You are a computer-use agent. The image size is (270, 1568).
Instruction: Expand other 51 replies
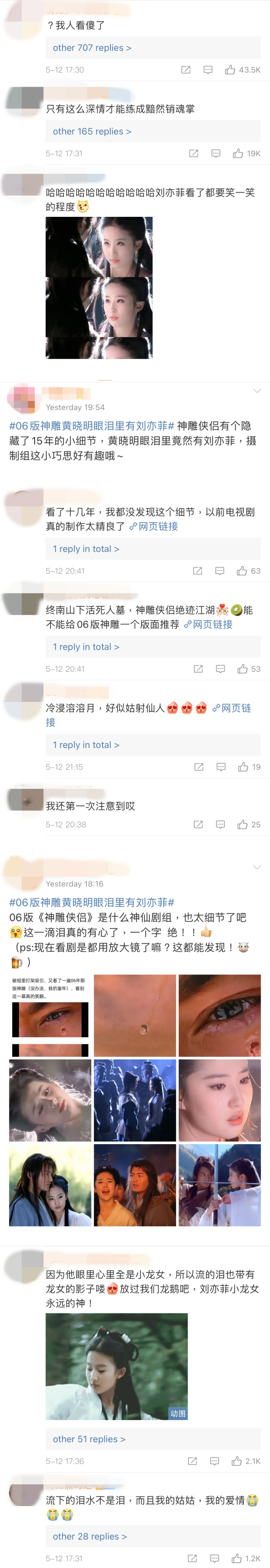point(89,1439)
